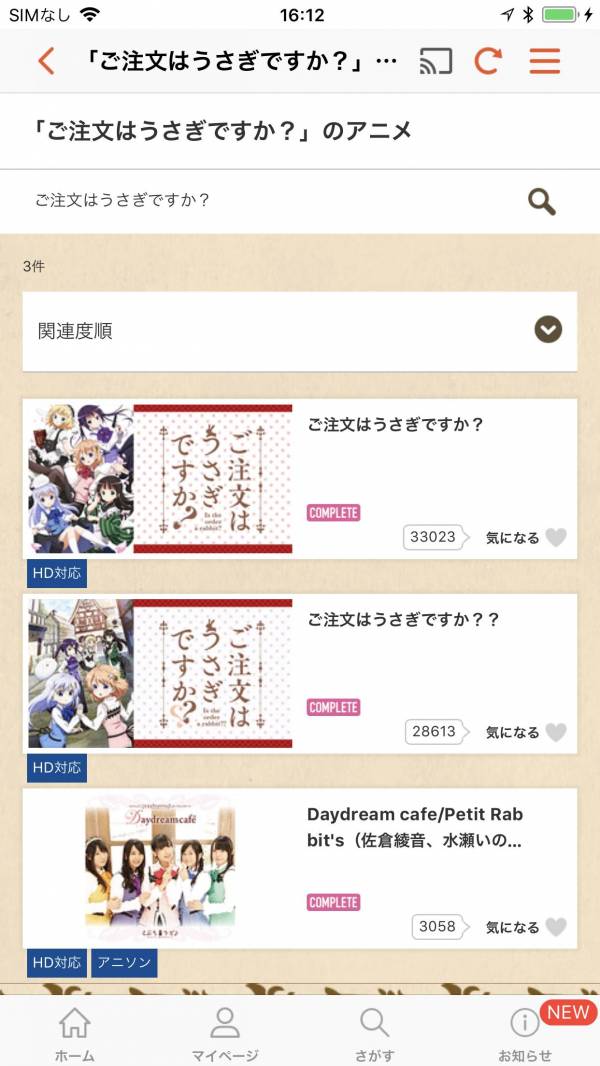Switch to the さがす tab

pos(375,1032)
